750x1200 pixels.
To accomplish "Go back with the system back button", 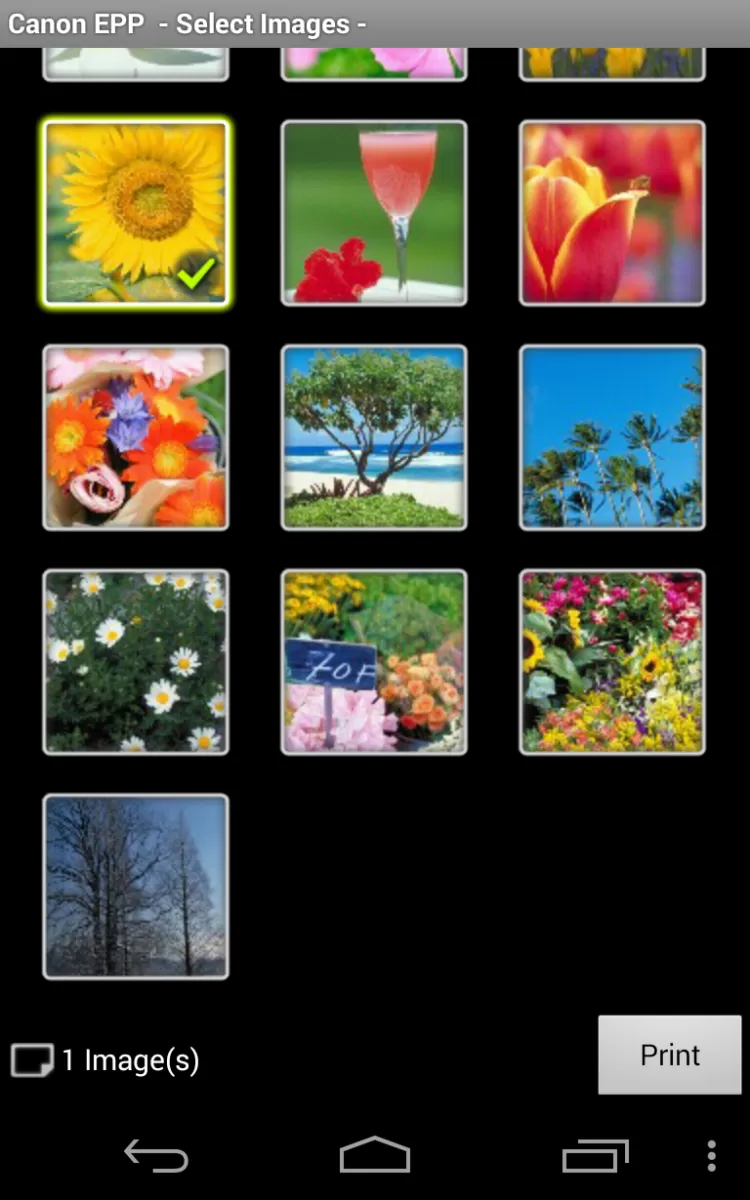I will (156, 1156).
